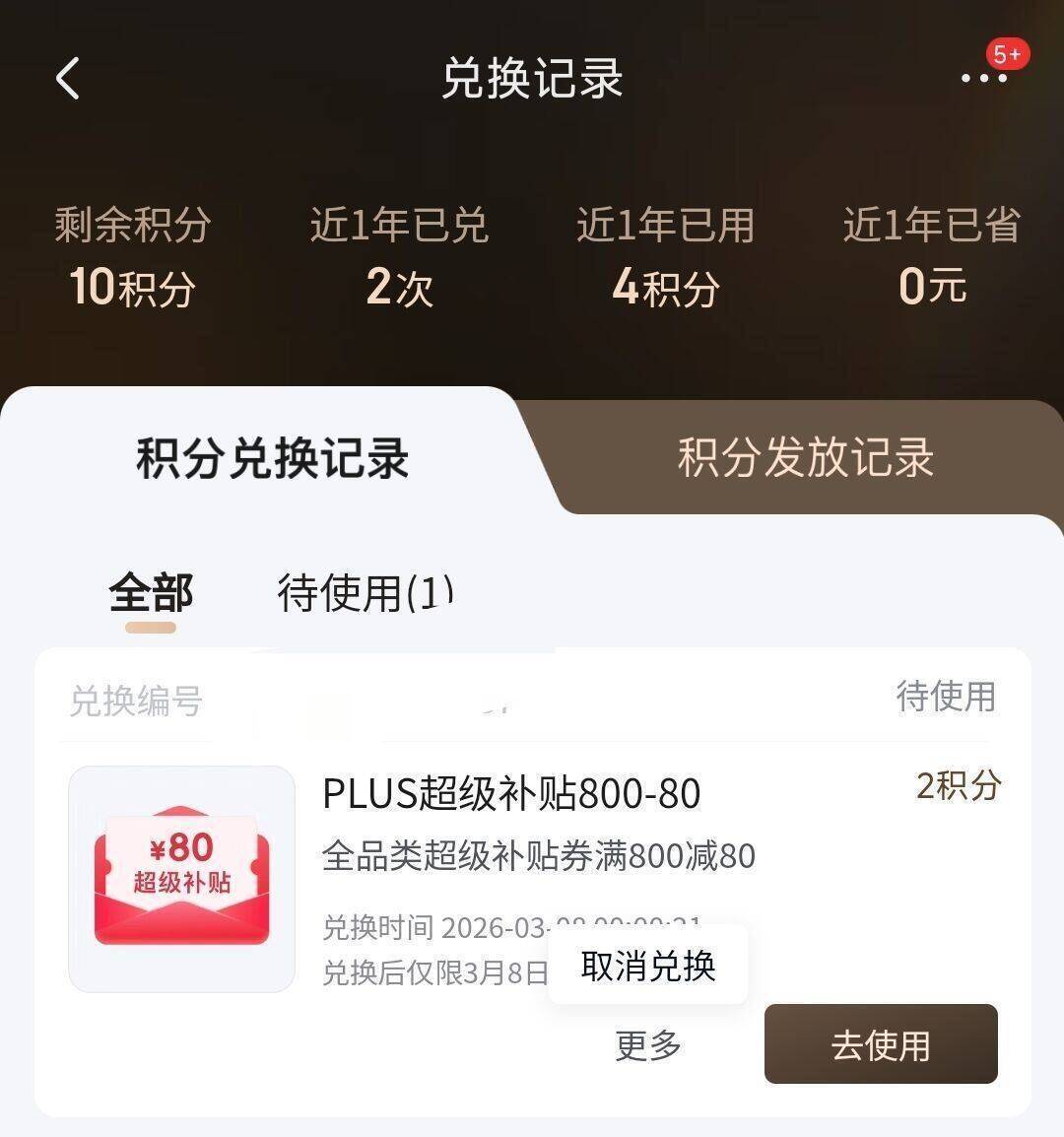Open the 更多 options button
Viewport: 1064px width, 1137px height.
click(x=647, y=1044)
